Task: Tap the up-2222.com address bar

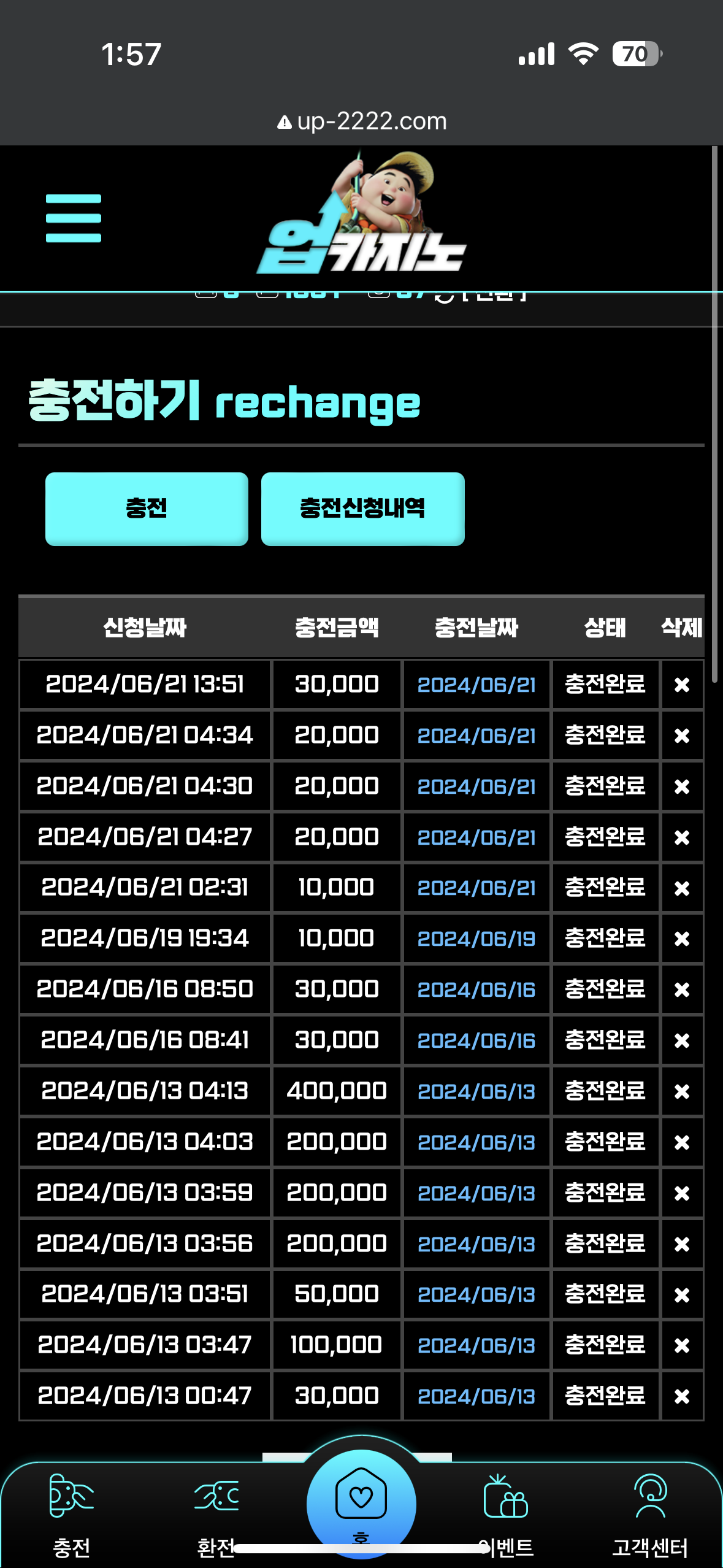Action: coord(362,121)
